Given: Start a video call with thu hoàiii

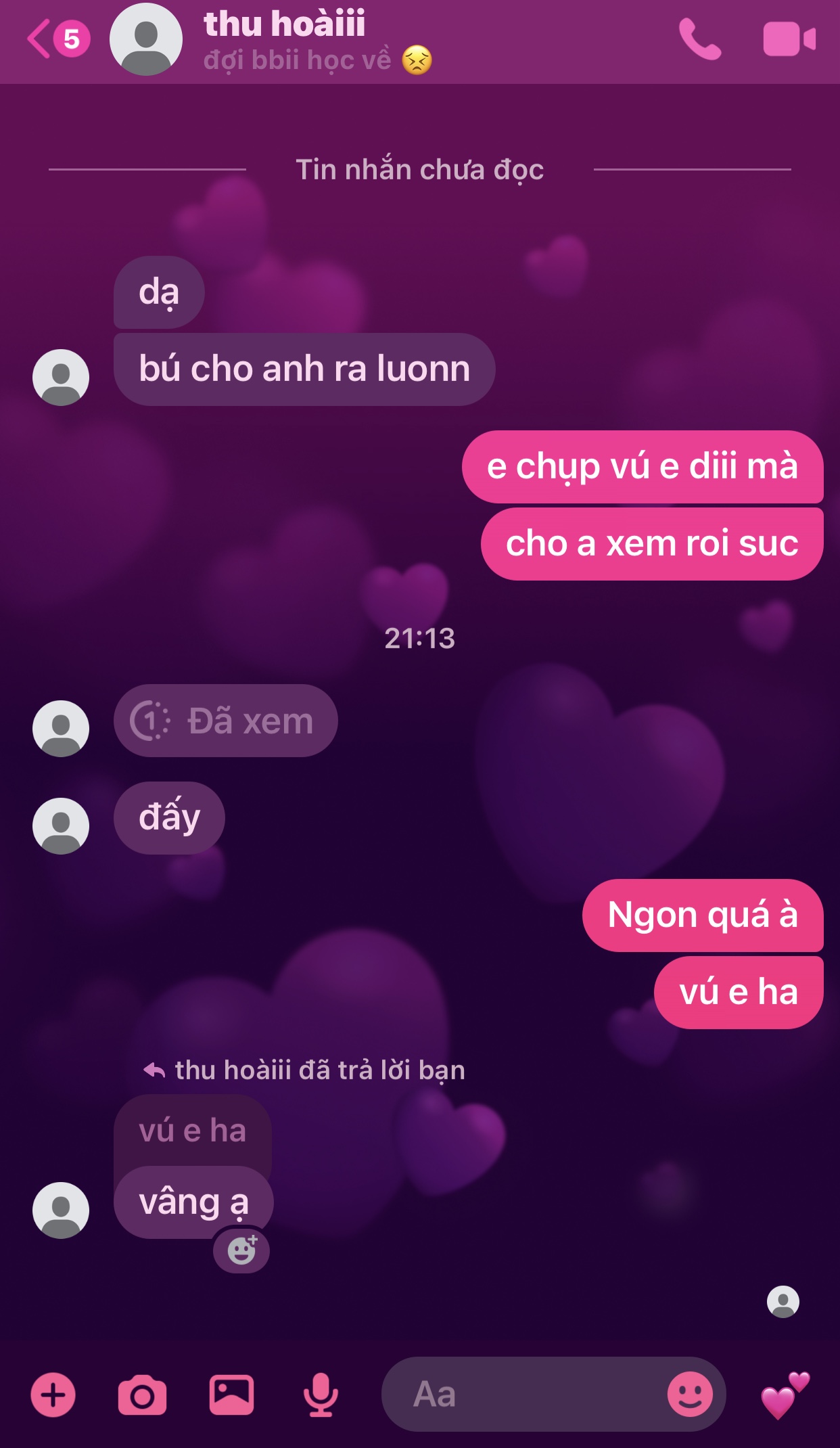Looking at the screenshot, I should [x=789, y=39].
